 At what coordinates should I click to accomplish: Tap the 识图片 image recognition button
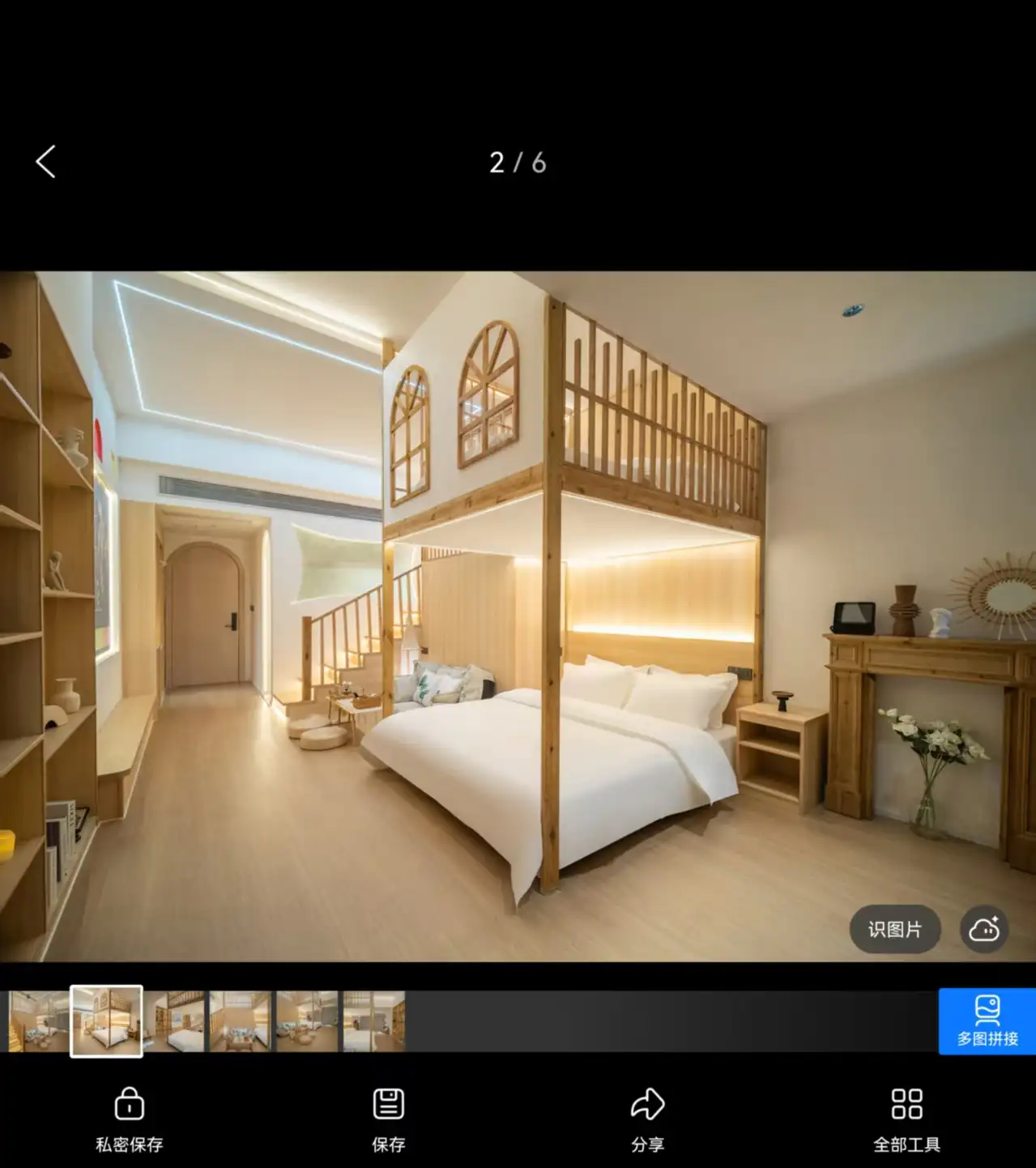pyautogui.click(x=894, y=929)
